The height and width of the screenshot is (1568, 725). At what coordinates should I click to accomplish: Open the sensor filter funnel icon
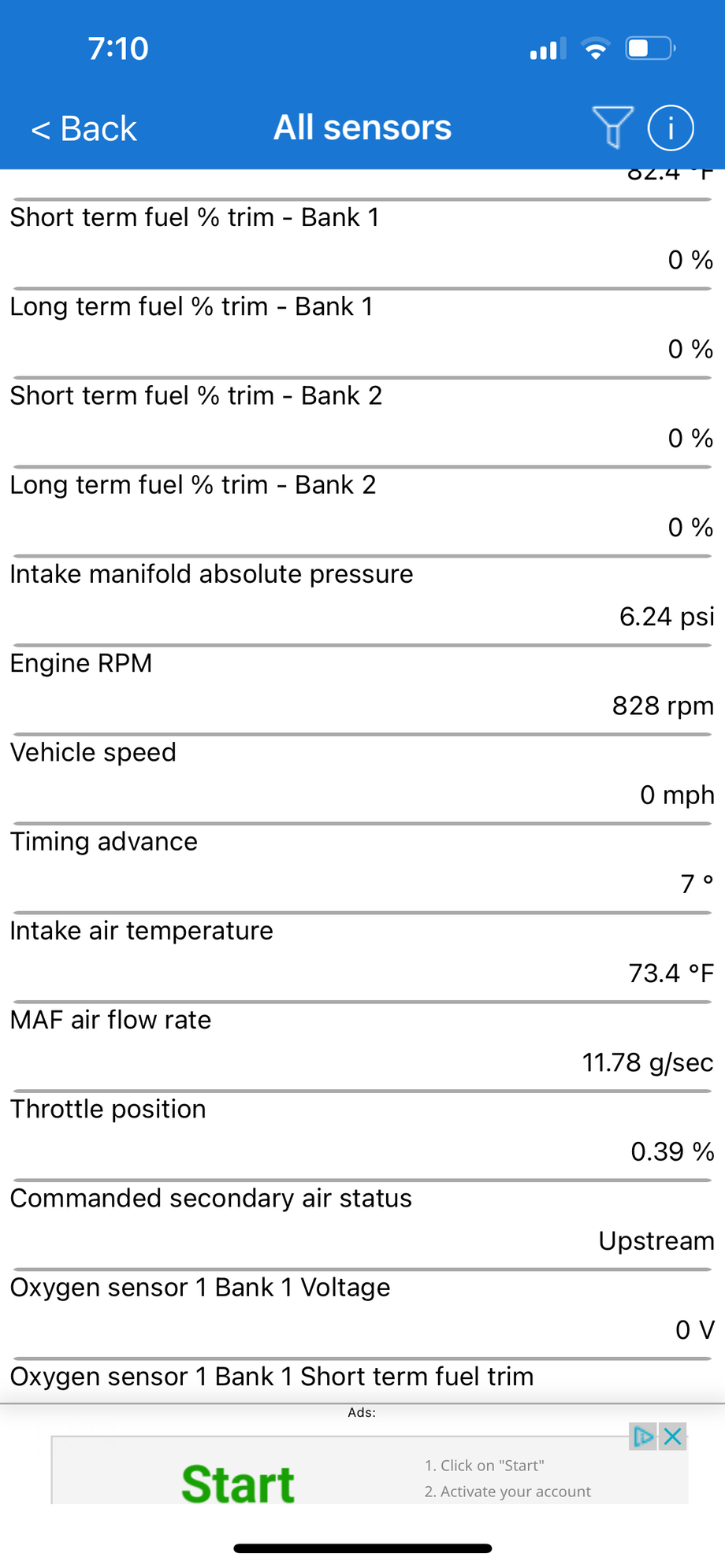[x=612, y=127]
